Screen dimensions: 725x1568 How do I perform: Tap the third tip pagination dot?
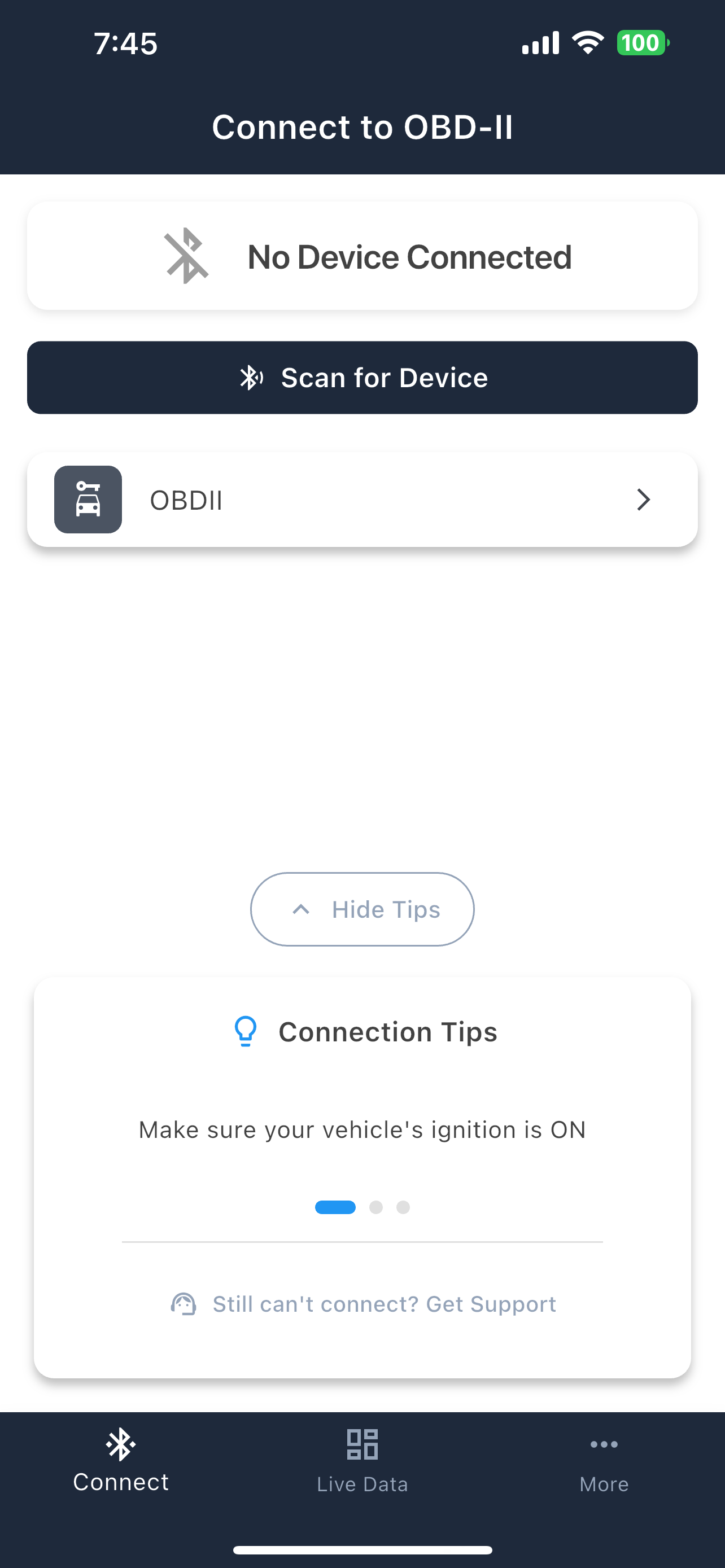tap(403, 1207)
